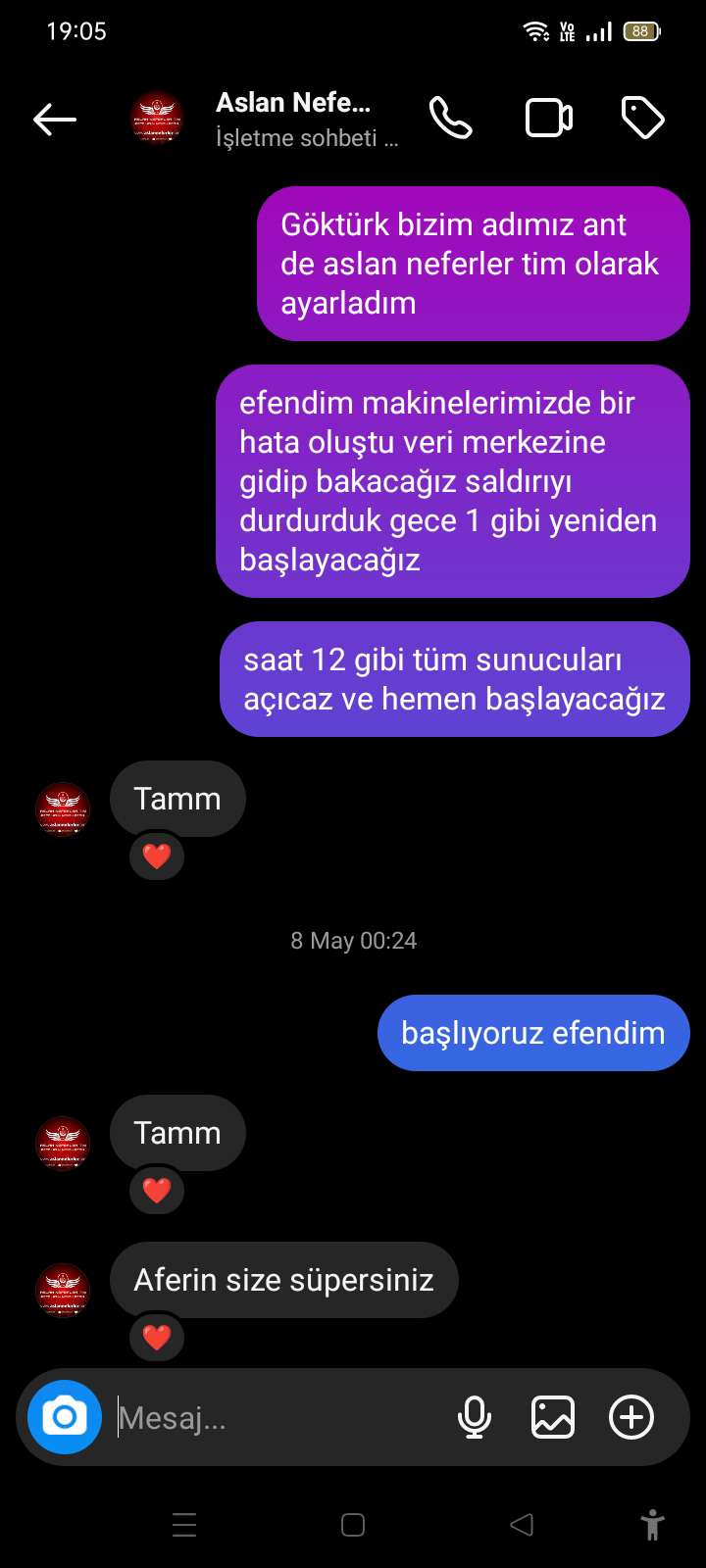Start a video call
This screenshot has height=1568, width=706.
pos(549,119)
